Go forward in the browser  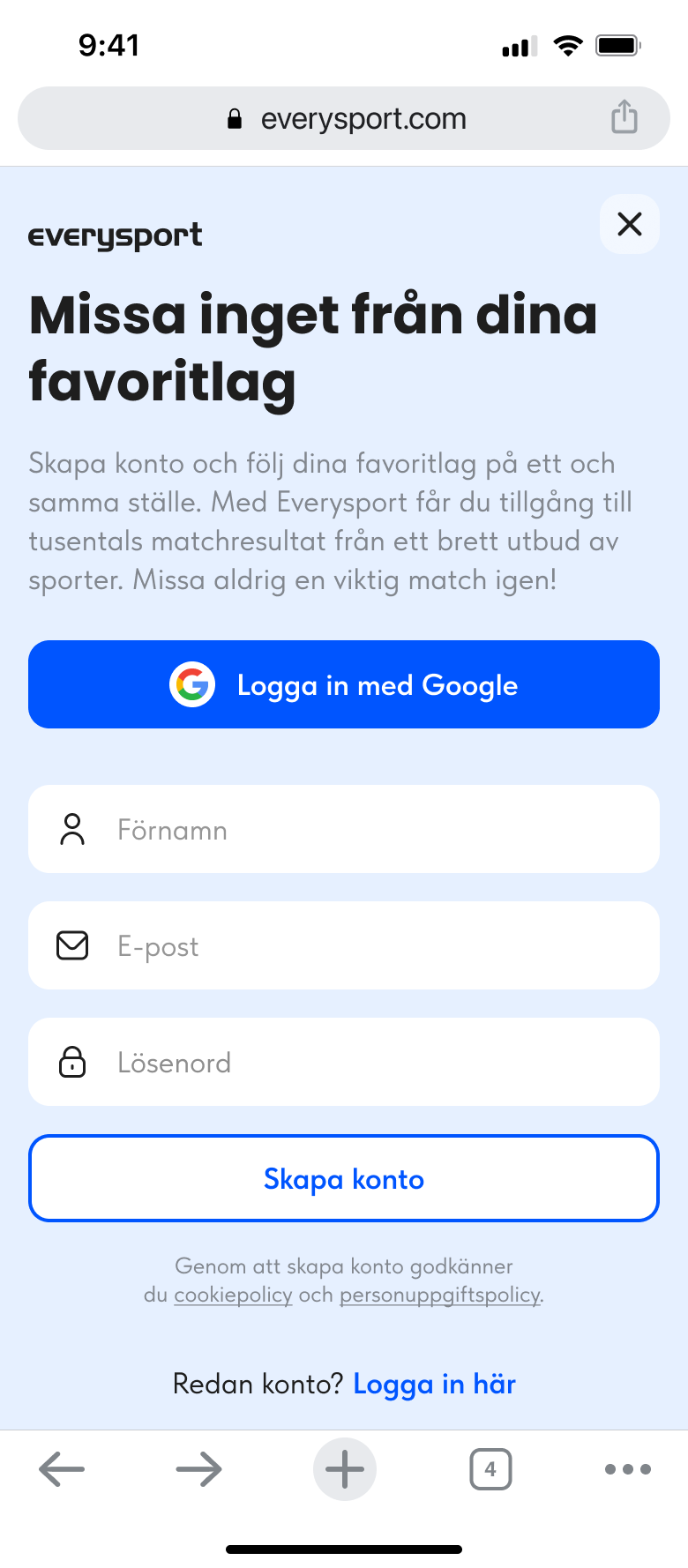point(198,1469)
